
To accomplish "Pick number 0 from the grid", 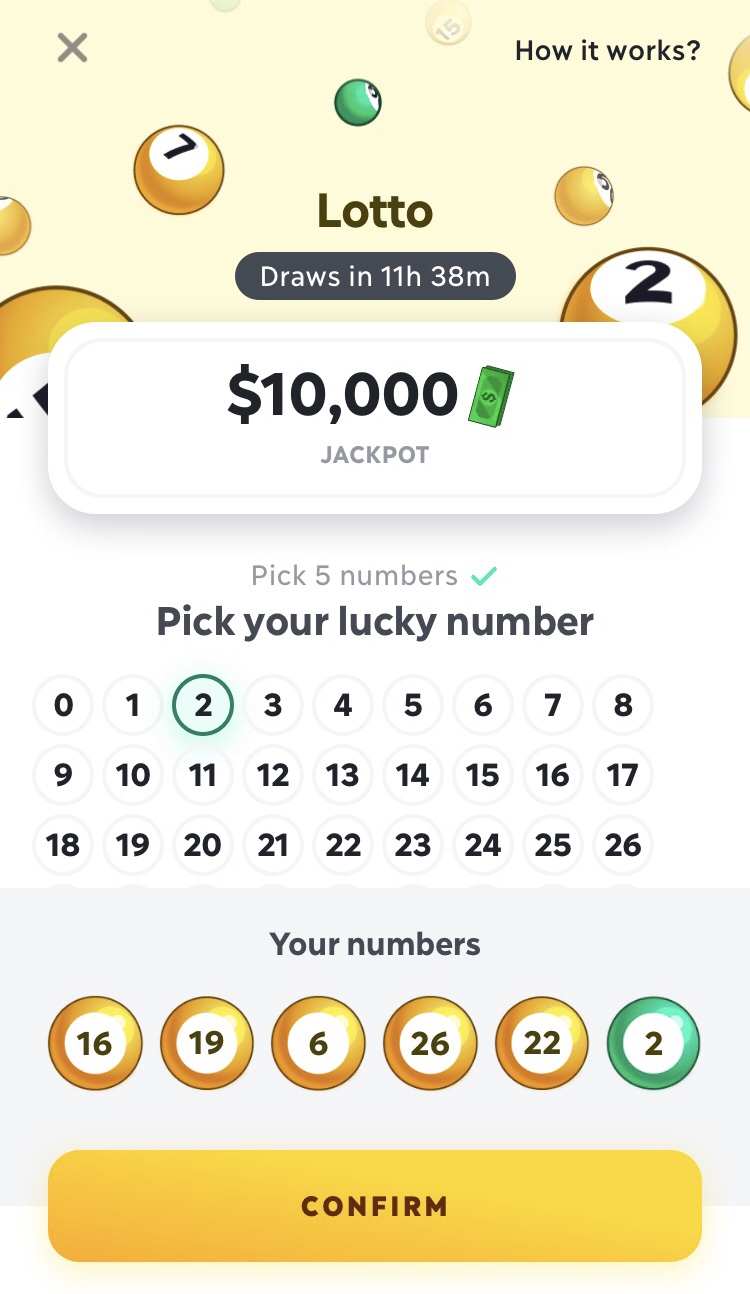I will (63, 706).
